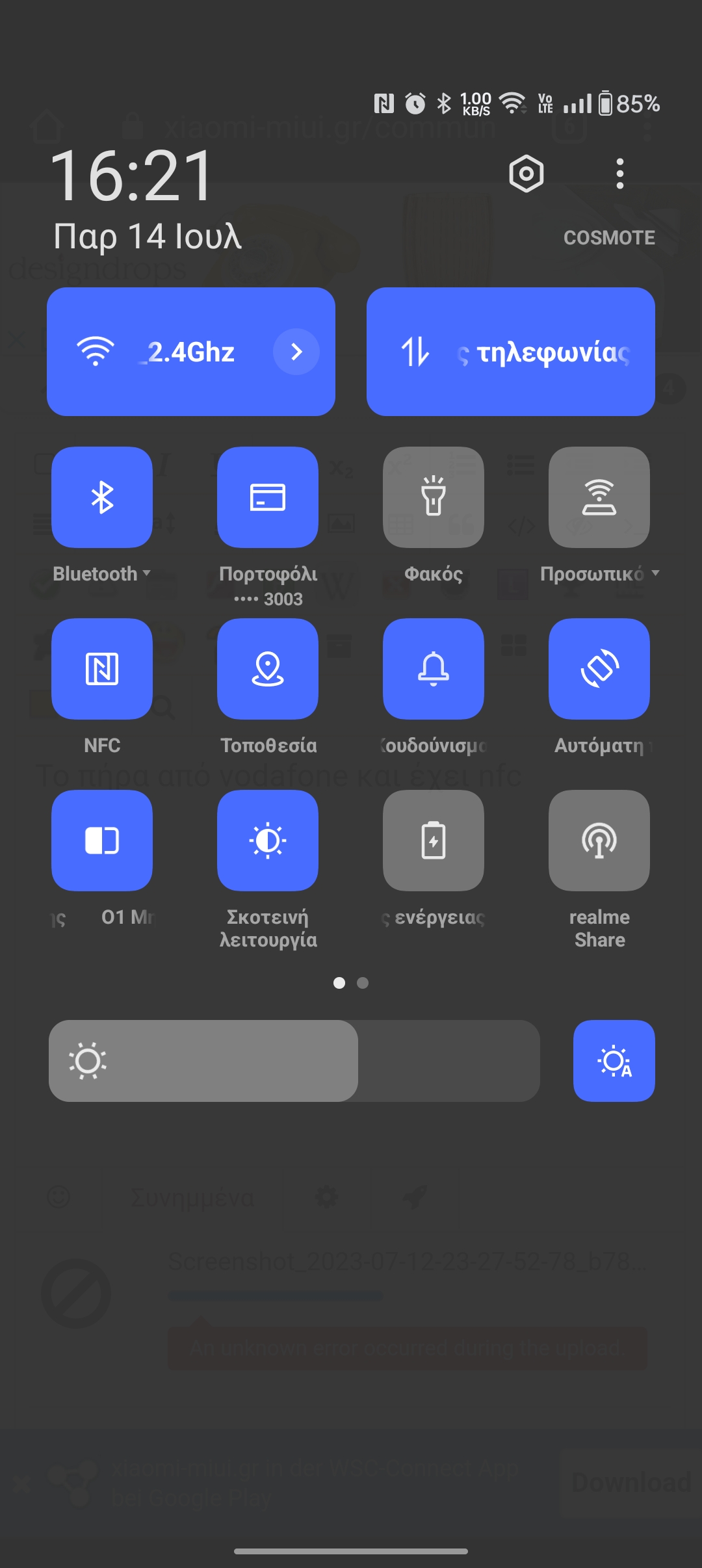The height and width of the screenshot is (1568, 702).
Task: Toggle the Αυτόματη auto-rotate tile
Action: [599, 669]
